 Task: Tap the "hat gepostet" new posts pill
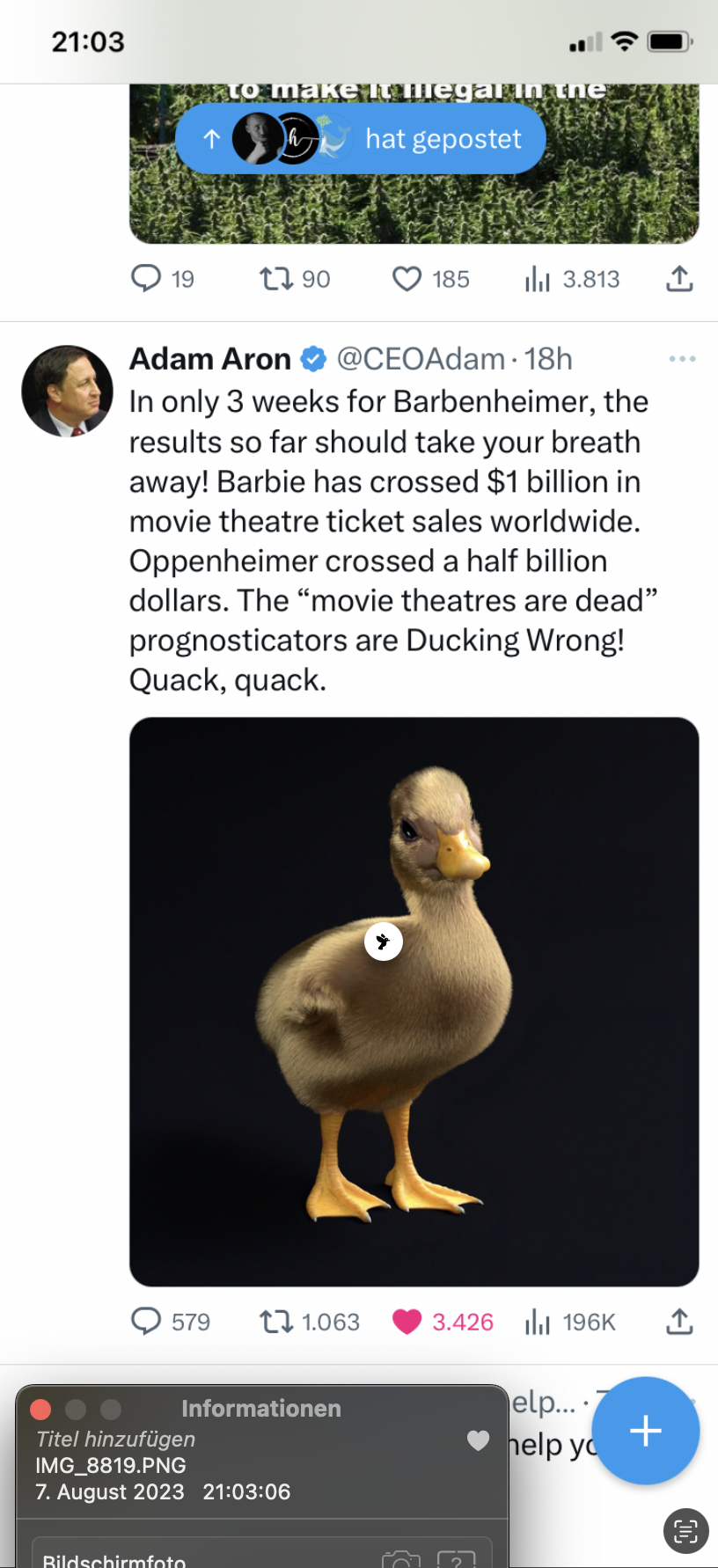[x=361, y=138]
